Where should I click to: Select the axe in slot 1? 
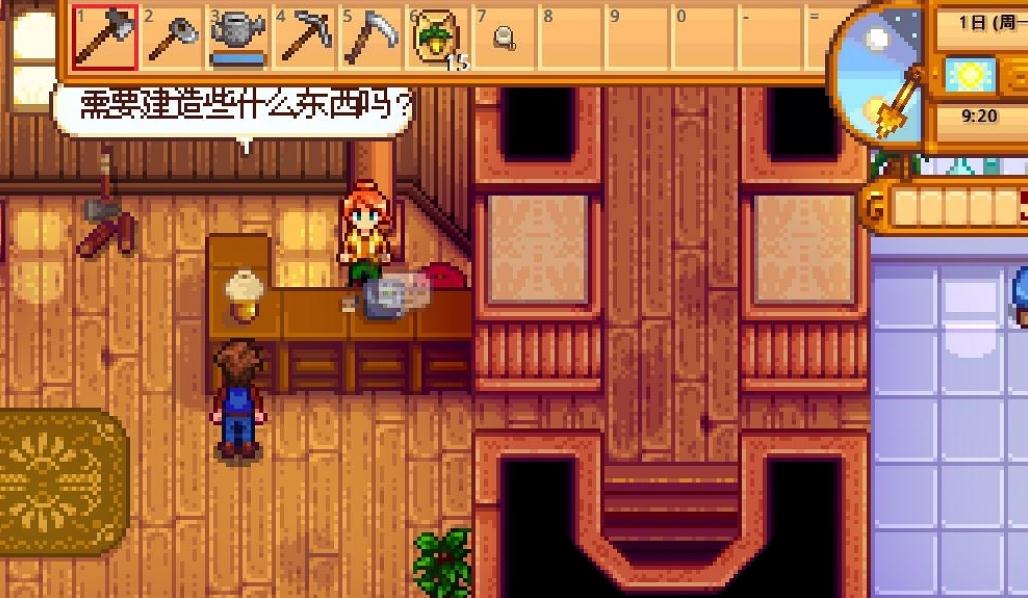point(104,37)
